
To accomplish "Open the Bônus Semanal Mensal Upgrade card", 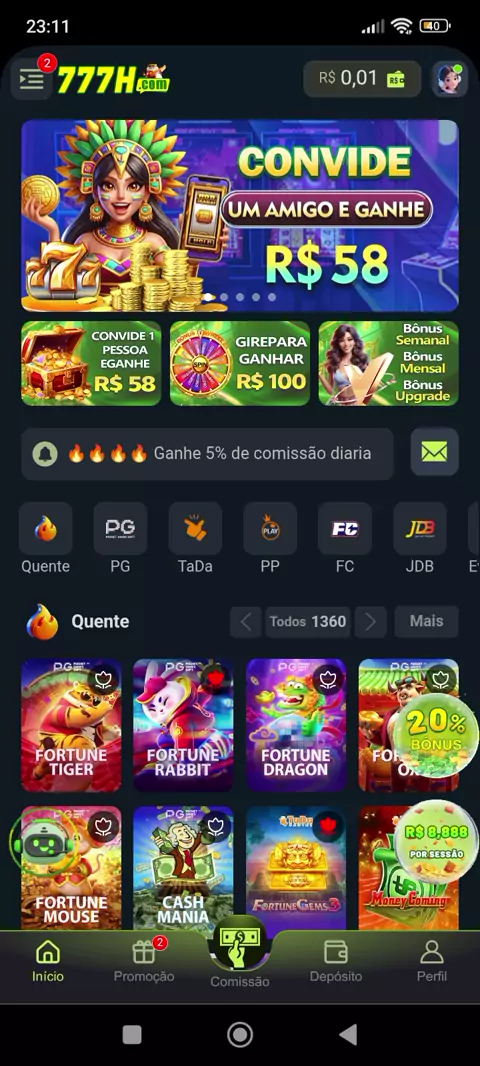I will coord(388,363).
